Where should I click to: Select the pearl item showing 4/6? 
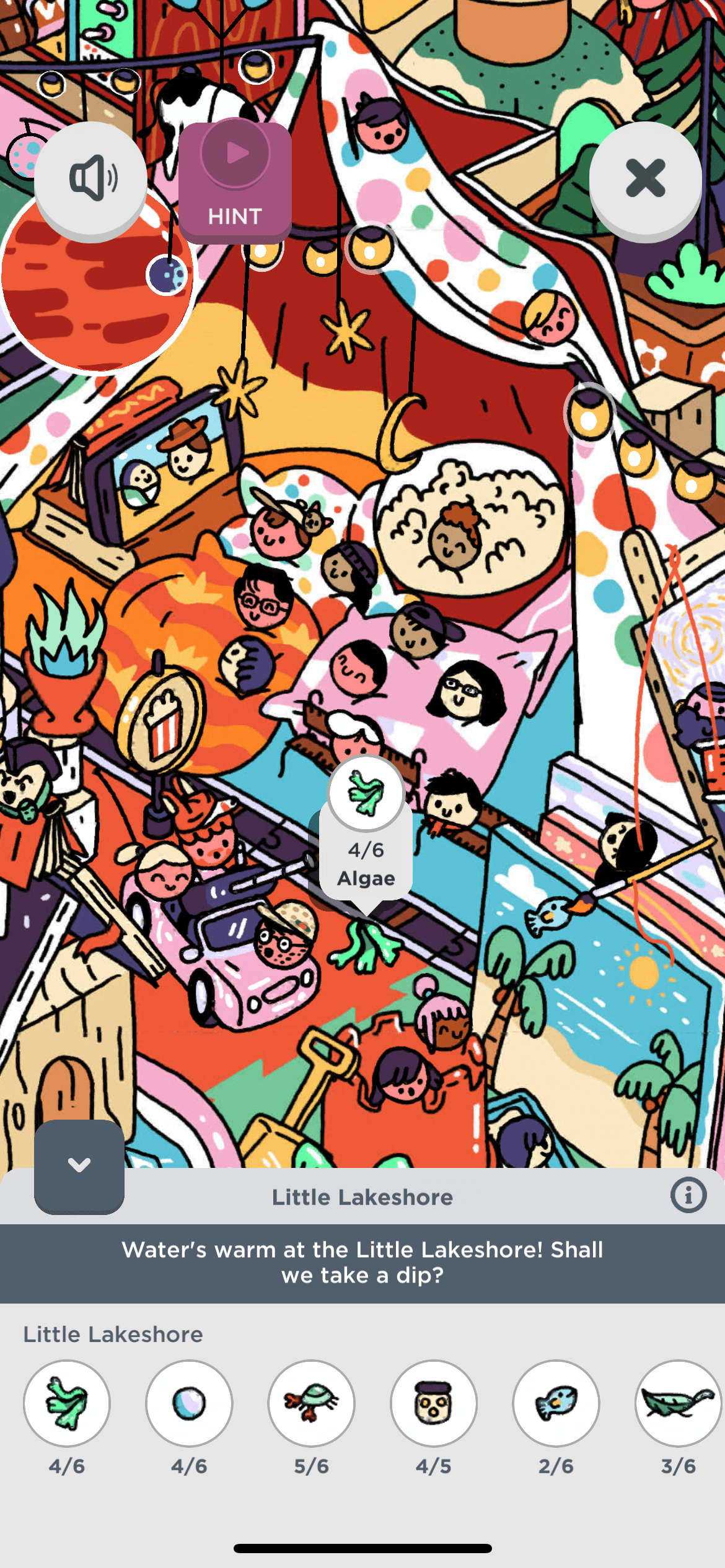pyautogui.click(x=189, y=1403)
